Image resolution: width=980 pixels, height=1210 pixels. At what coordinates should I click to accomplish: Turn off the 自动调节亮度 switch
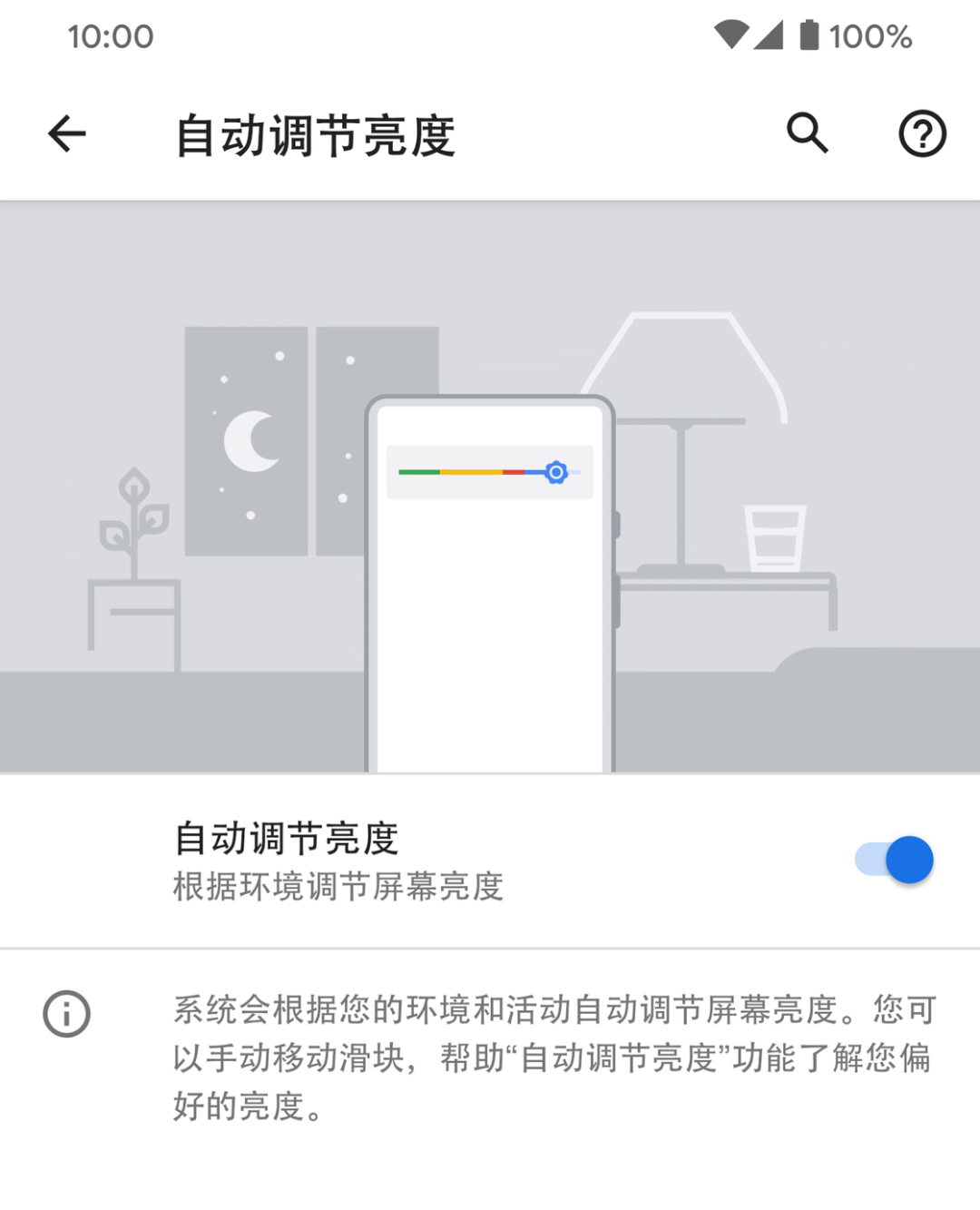[895, 860]
